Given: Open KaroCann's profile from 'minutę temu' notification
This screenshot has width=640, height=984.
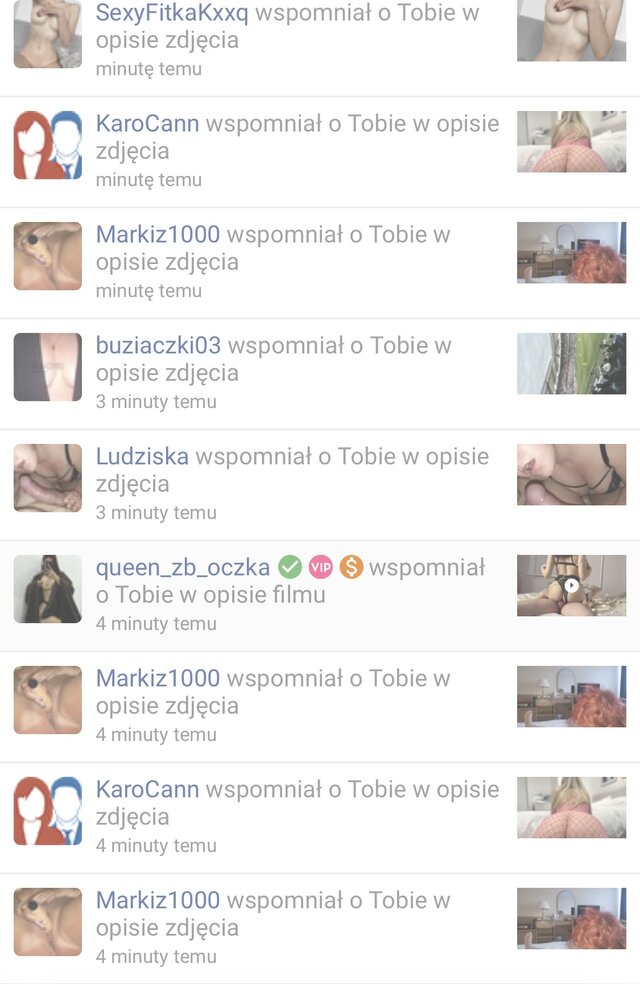Looking at the screenshot, I should click(147, 124).
